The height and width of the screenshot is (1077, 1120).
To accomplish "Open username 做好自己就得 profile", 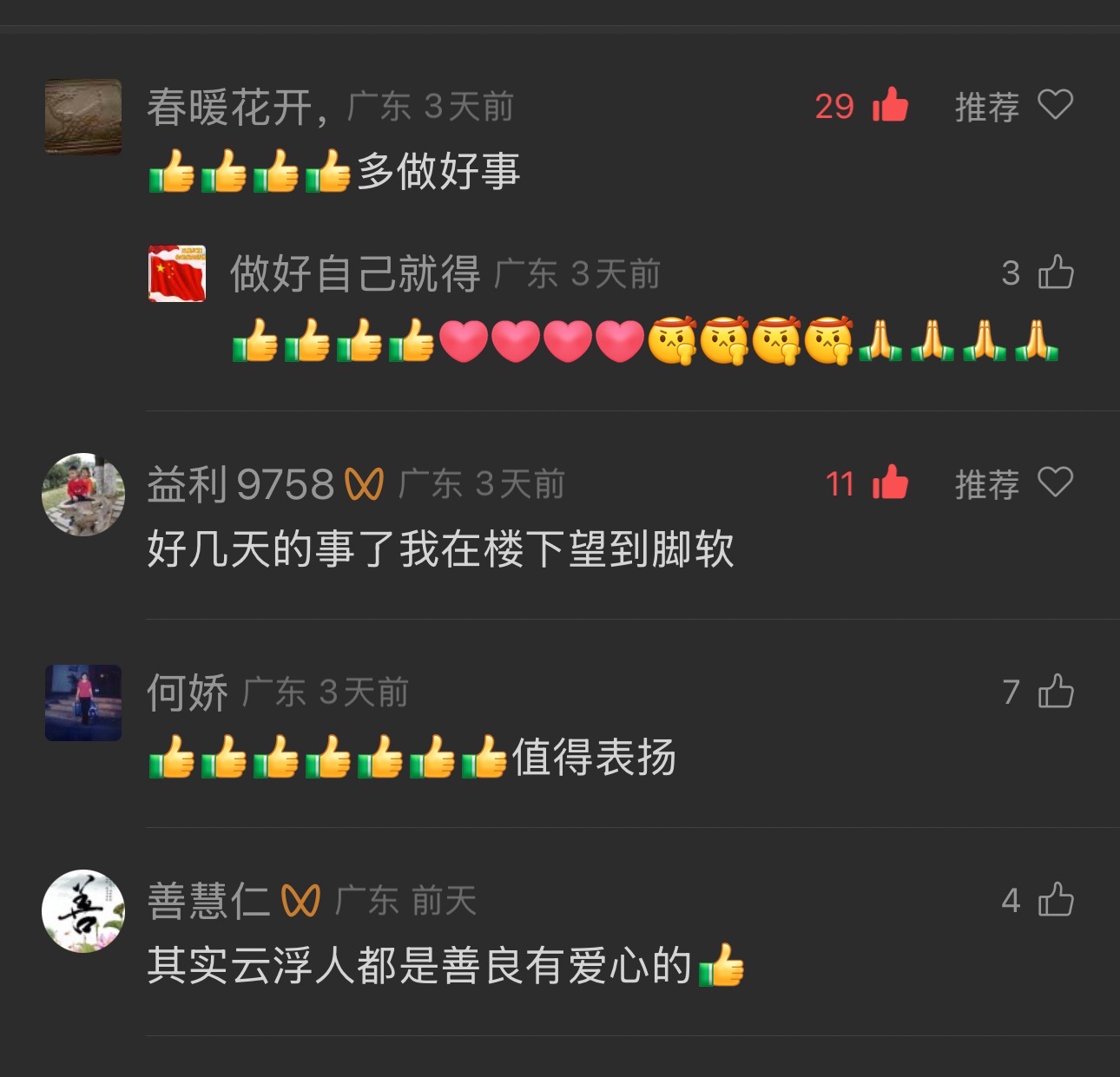I will 354,274.
